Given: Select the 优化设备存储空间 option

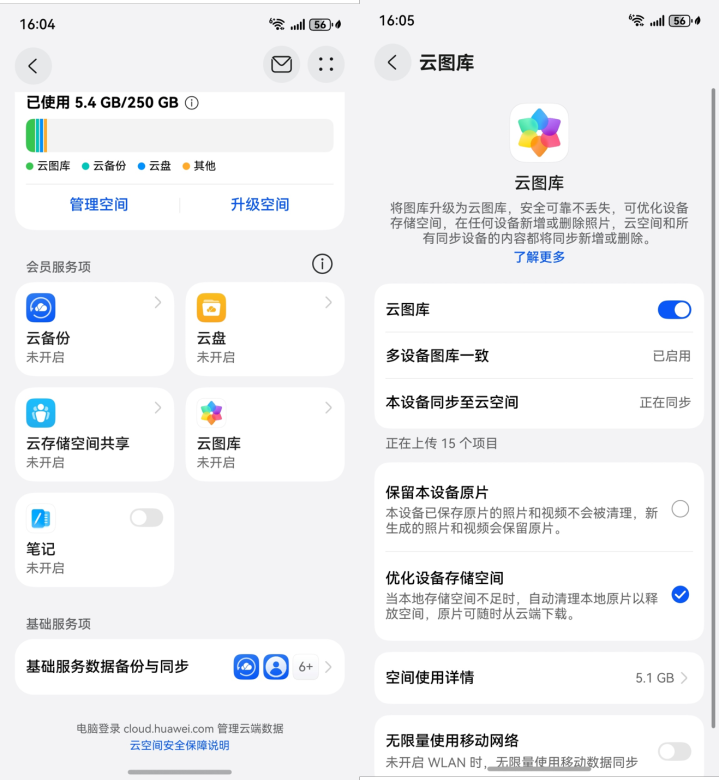Looking at the screenshot, I should pos(680,594).
